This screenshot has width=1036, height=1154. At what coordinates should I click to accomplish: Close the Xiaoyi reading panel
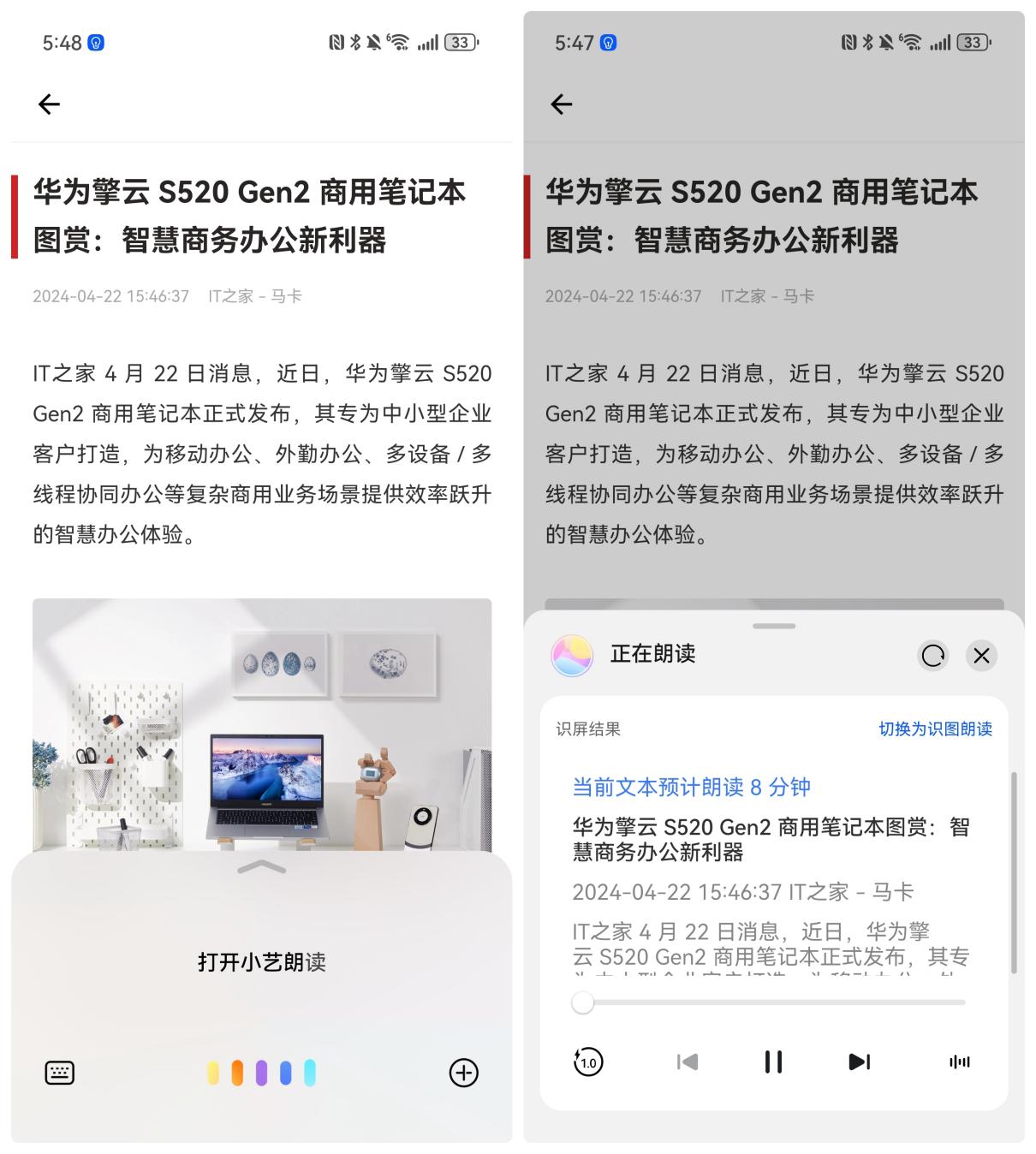(982, 655)
